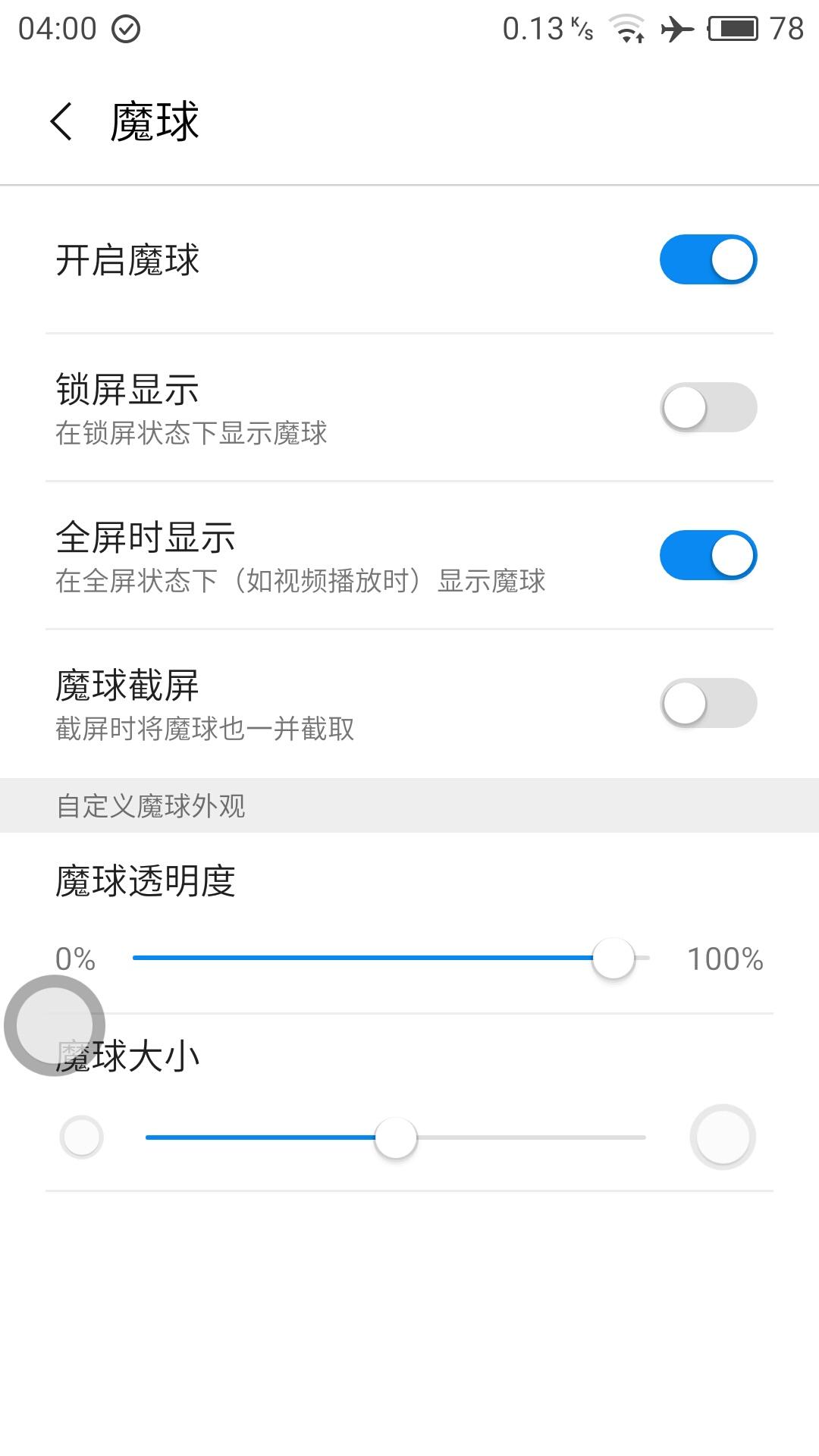The height and width of the screenshot is (1456, 819).
Task: Click the 魔球大小 slider handle
Action: 395,1137
